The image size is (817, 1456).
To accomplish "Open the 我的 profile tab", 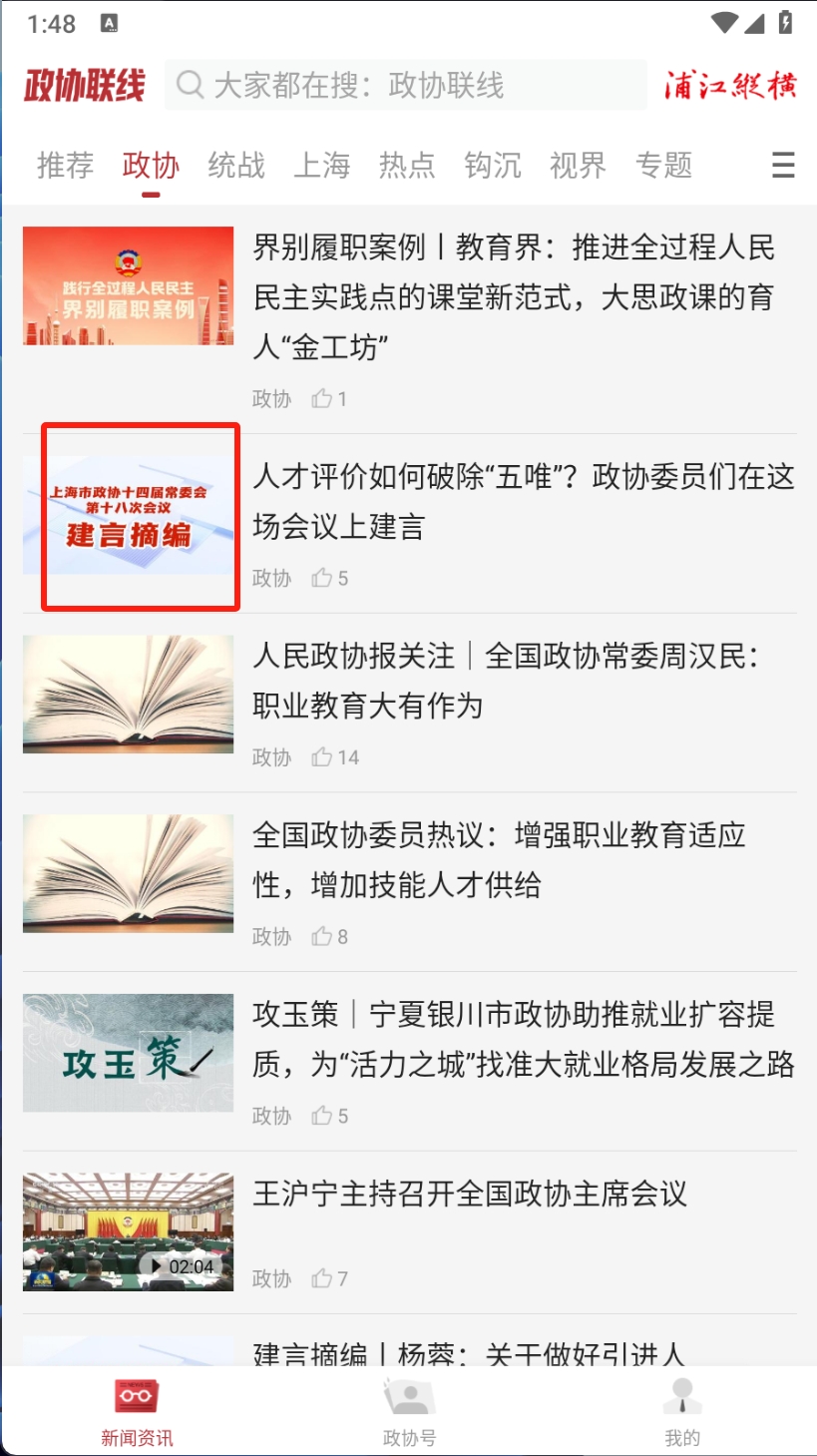I will [682, 1412].
